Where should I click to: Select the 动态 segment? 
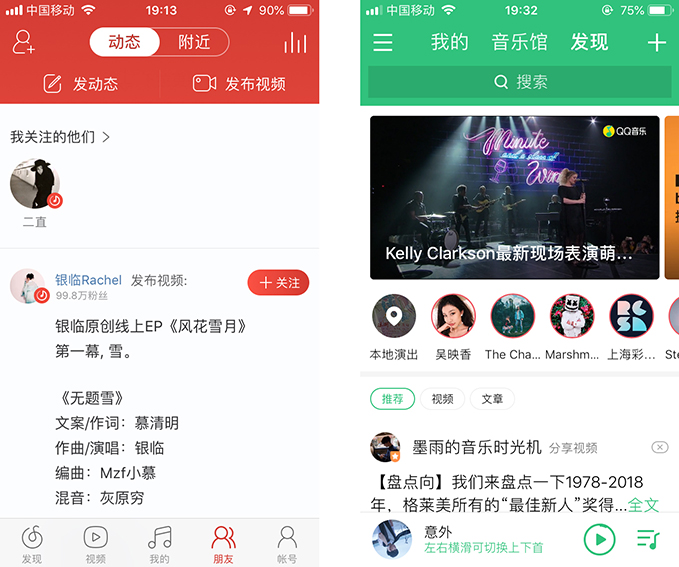[x=125, y=42]
